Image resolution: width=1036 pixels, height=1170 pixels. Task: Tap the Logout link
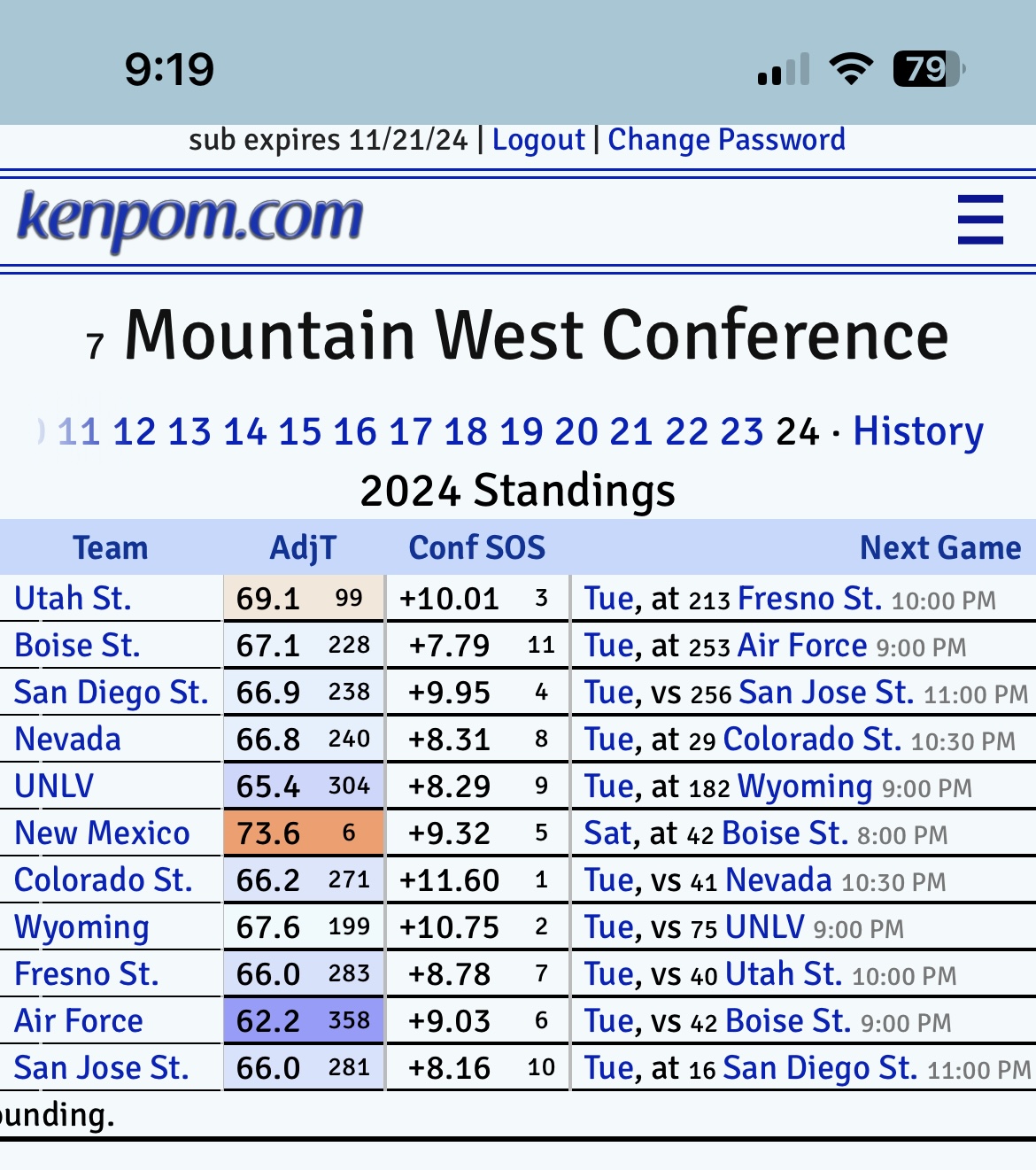[538, 140]
